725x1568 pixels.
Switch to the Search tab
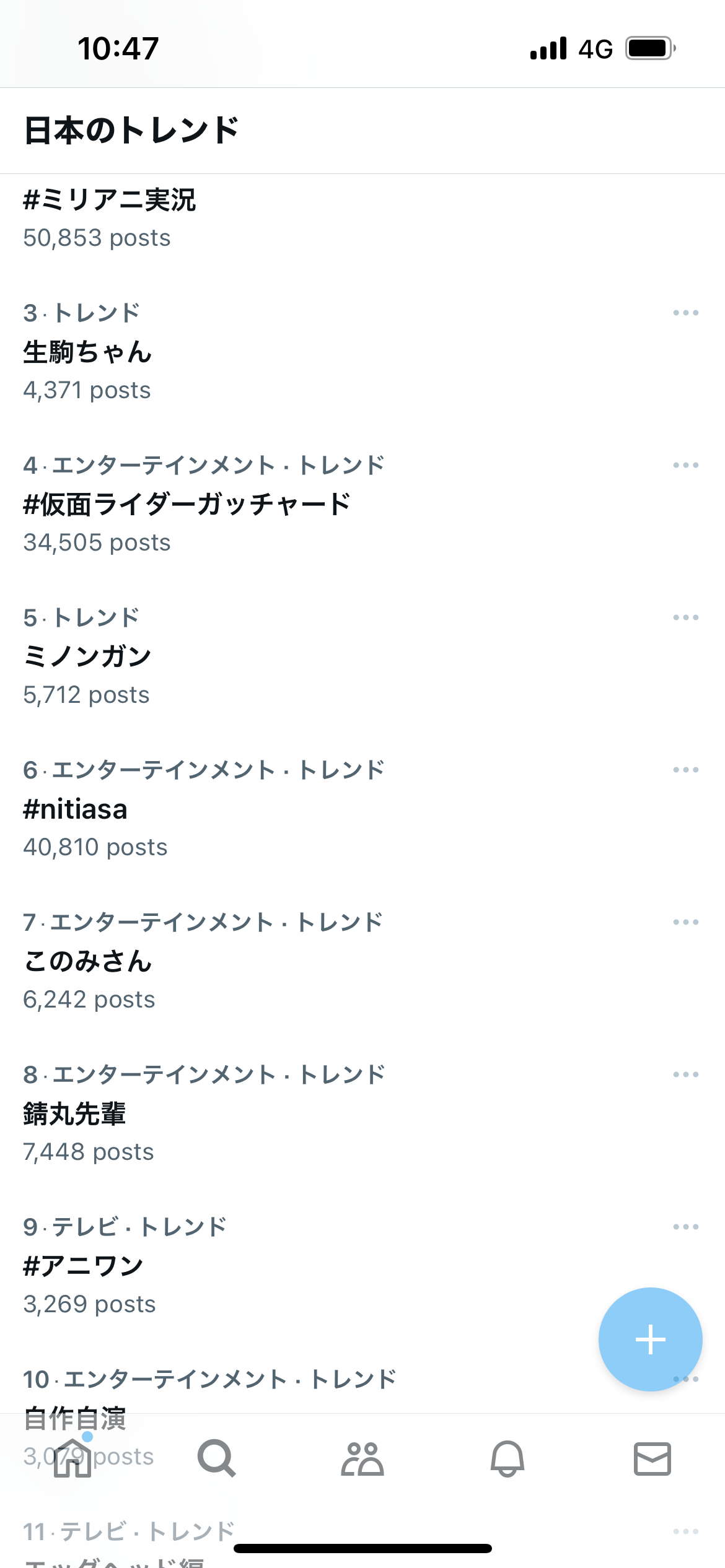217,1458
